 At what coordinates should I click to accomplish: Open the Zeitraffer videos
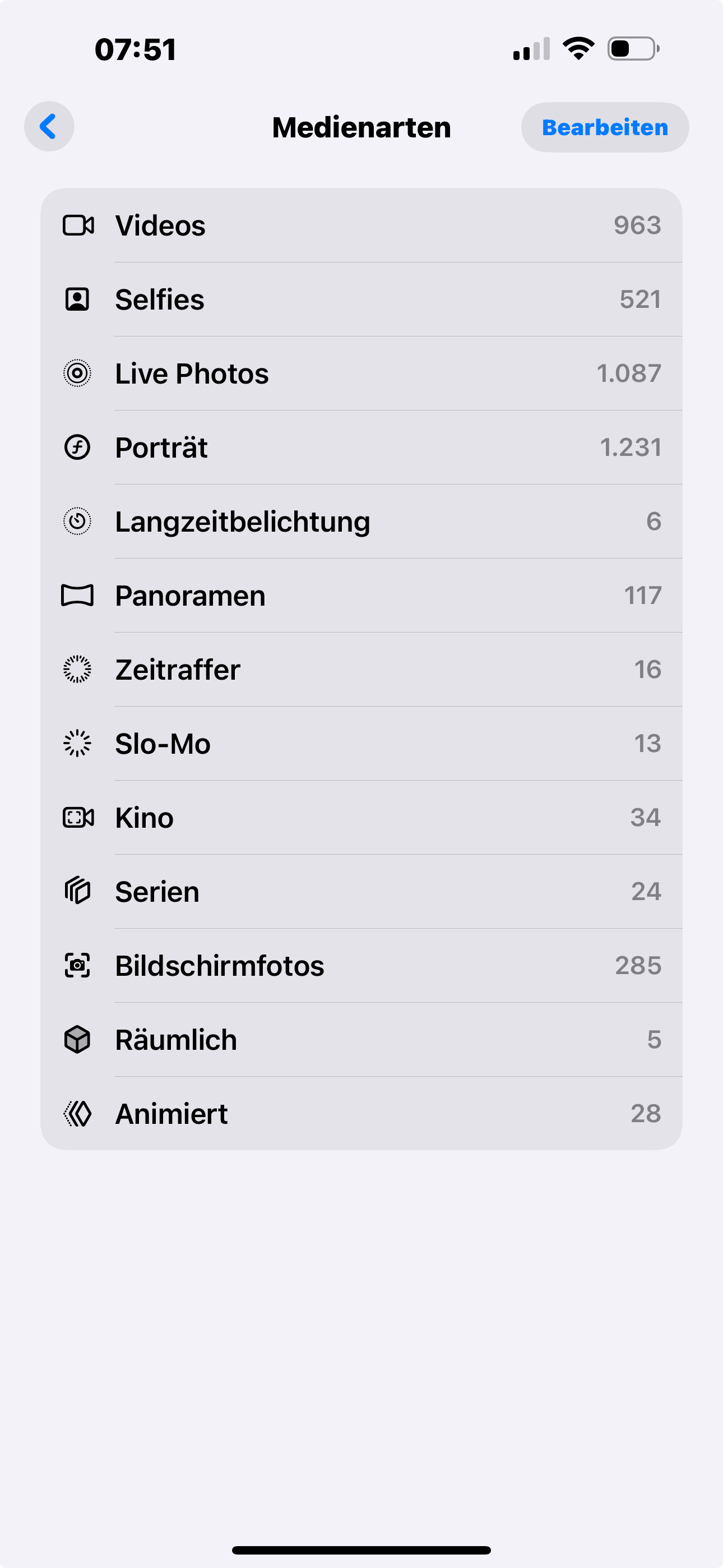pos(361,670)
